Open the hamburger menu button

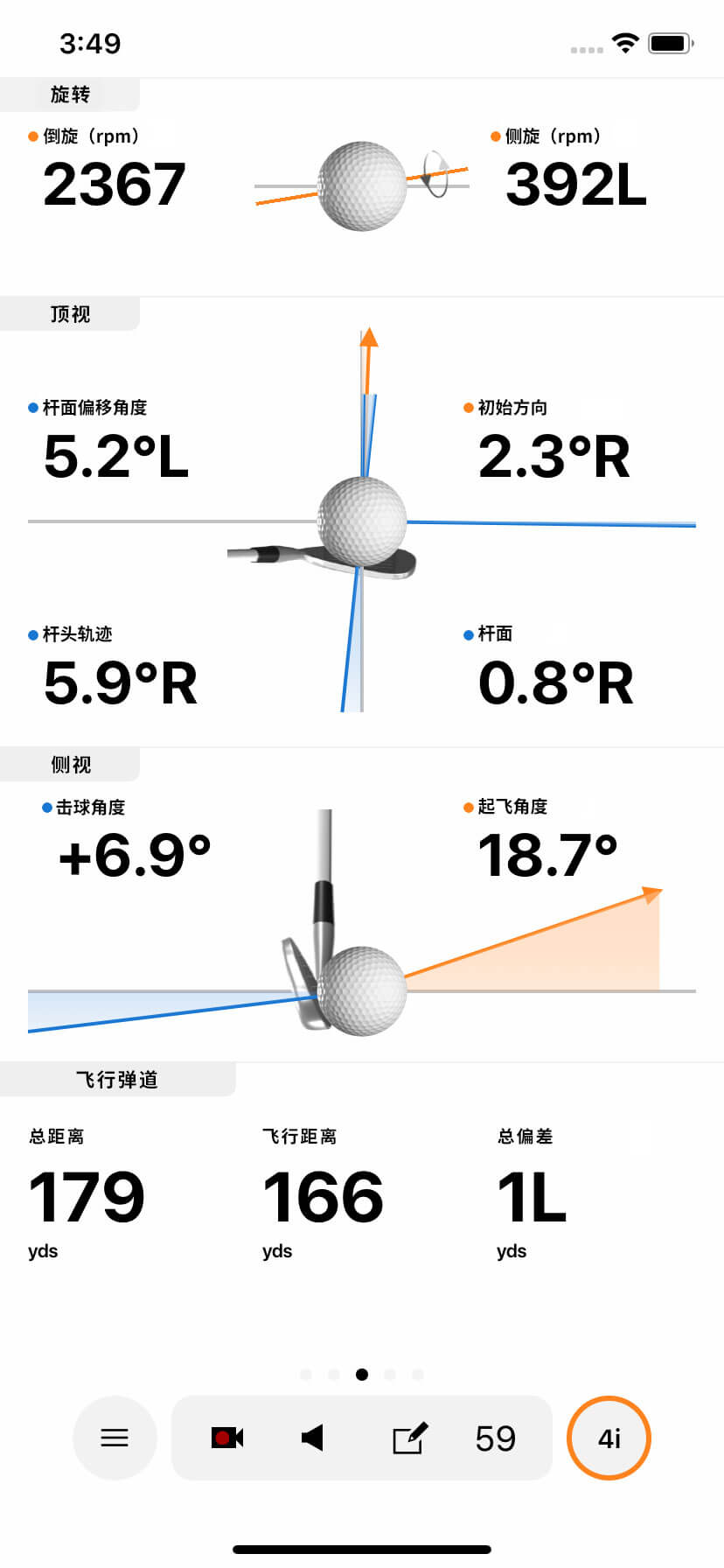click(x=115, y=1438)
